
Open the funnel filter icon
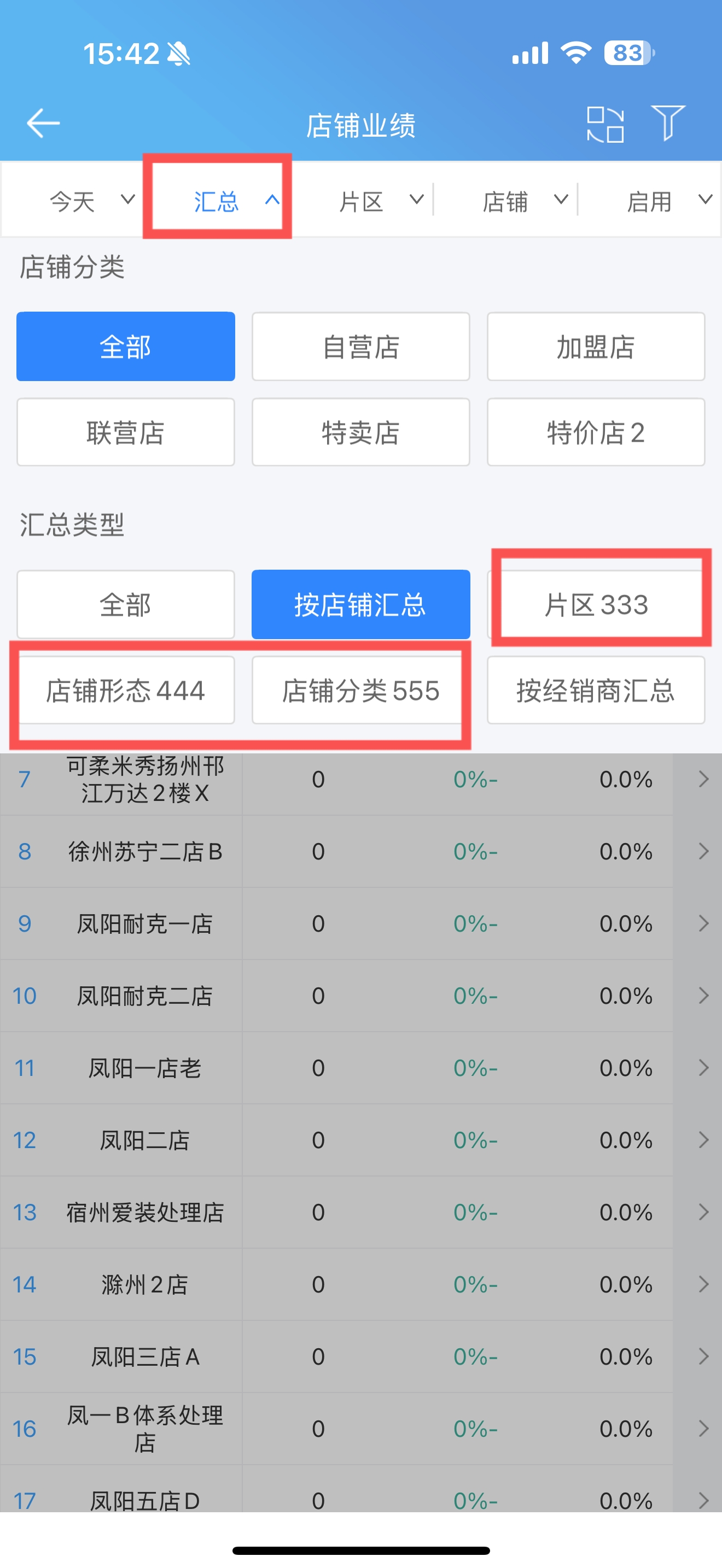[x=668, y=122]
